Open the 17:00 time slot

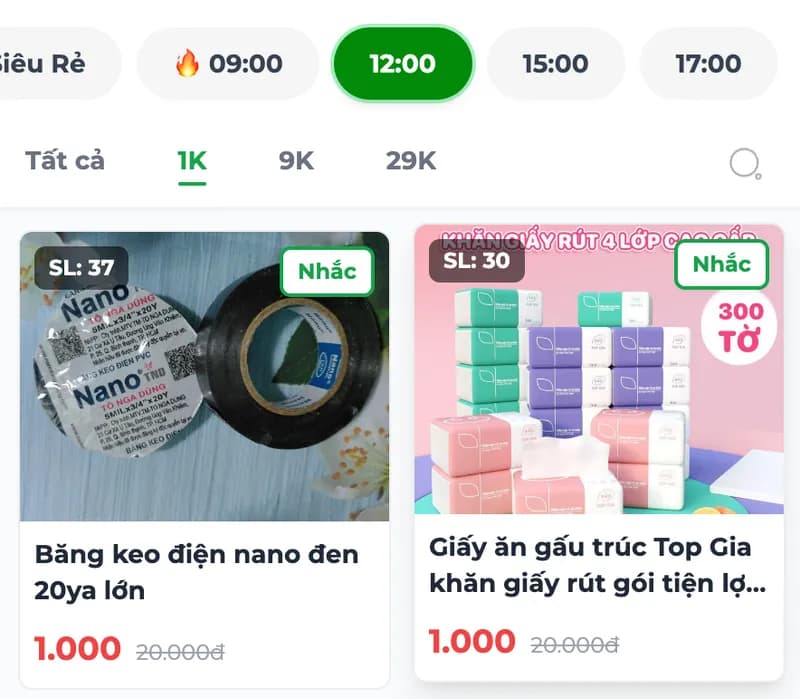coord(708,64)
